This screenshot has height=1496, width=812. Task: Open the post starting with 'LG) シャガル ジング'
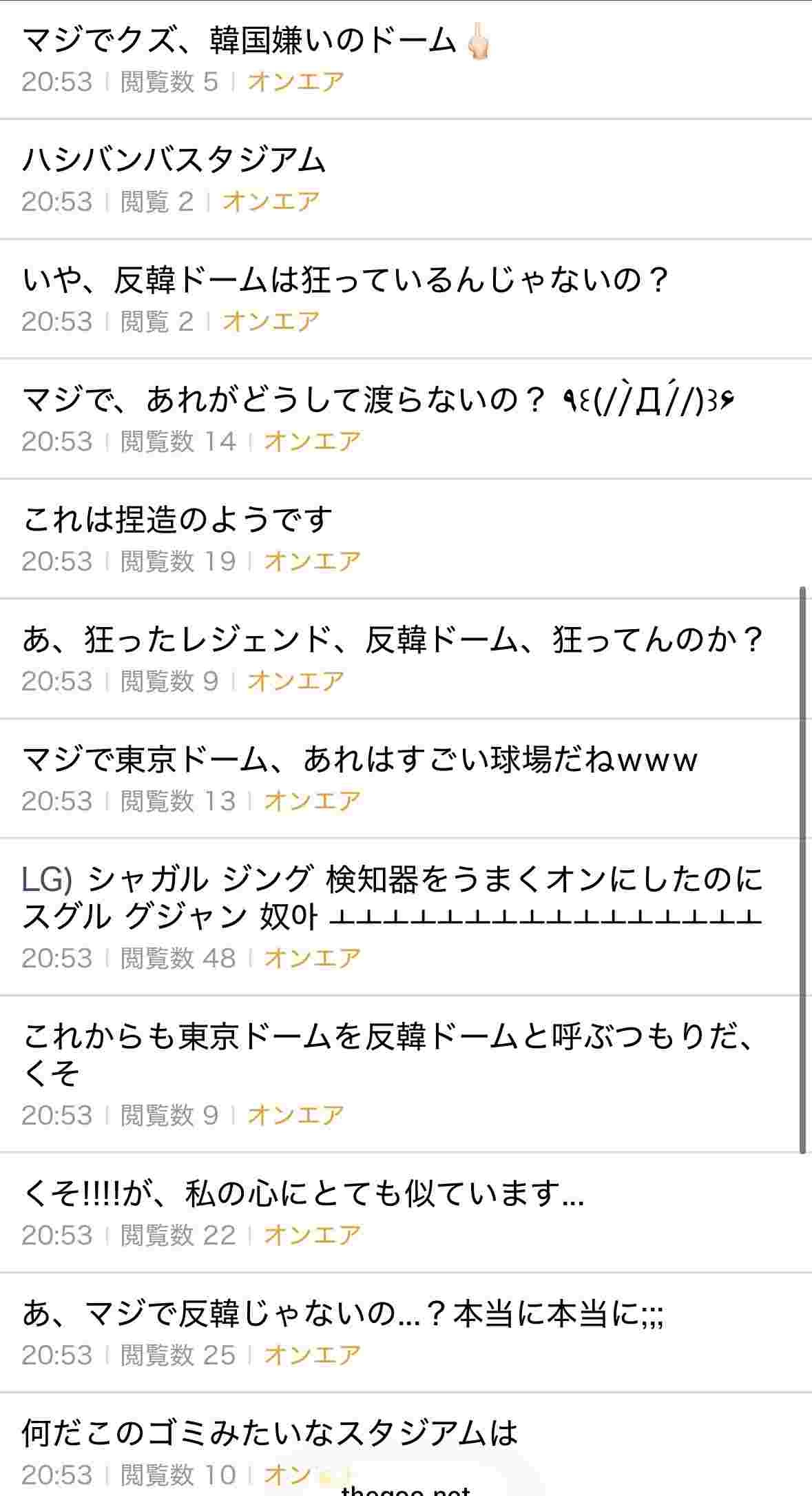393,897
